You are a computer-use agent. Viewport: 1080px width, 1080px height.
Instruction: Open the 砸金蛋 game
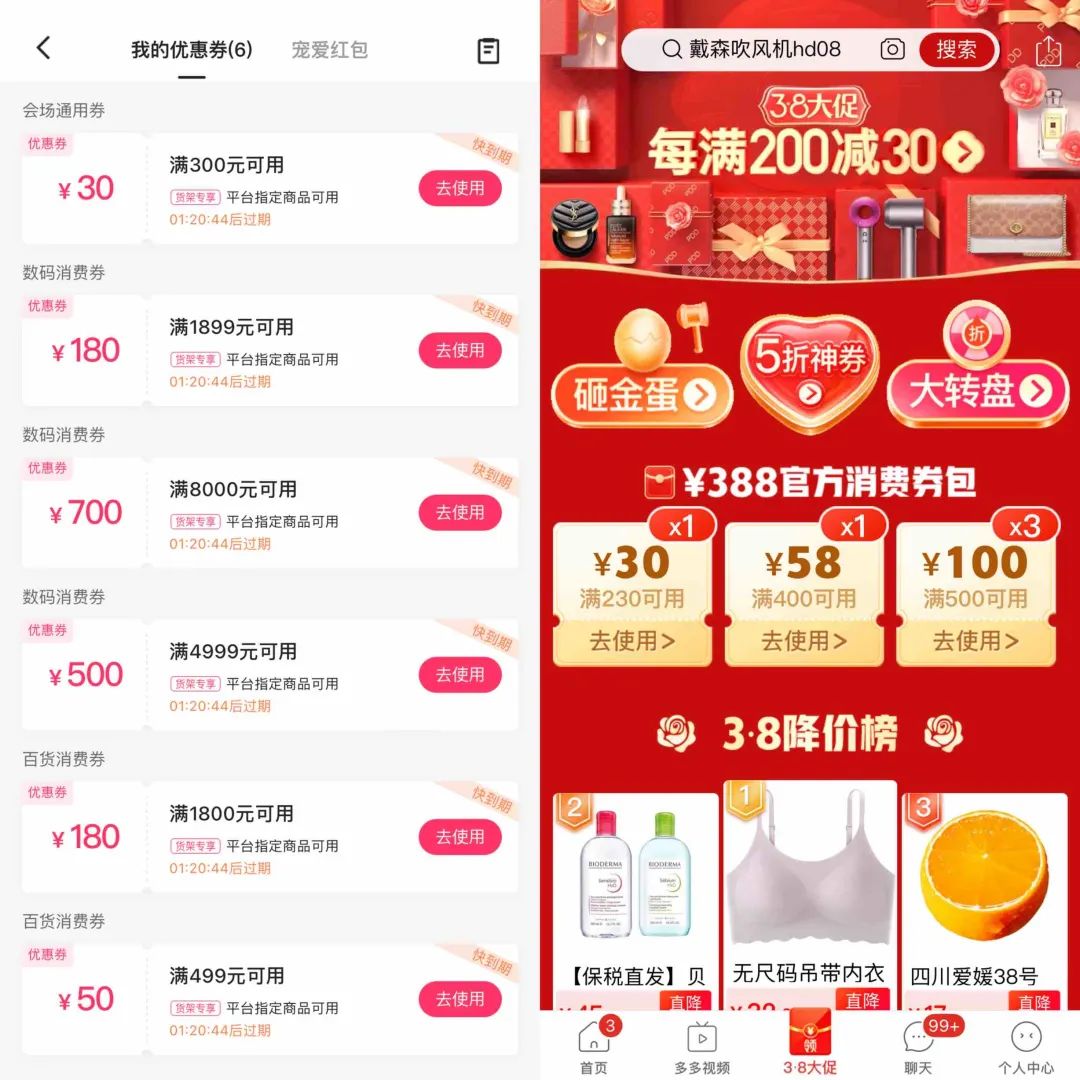(641, 394)
